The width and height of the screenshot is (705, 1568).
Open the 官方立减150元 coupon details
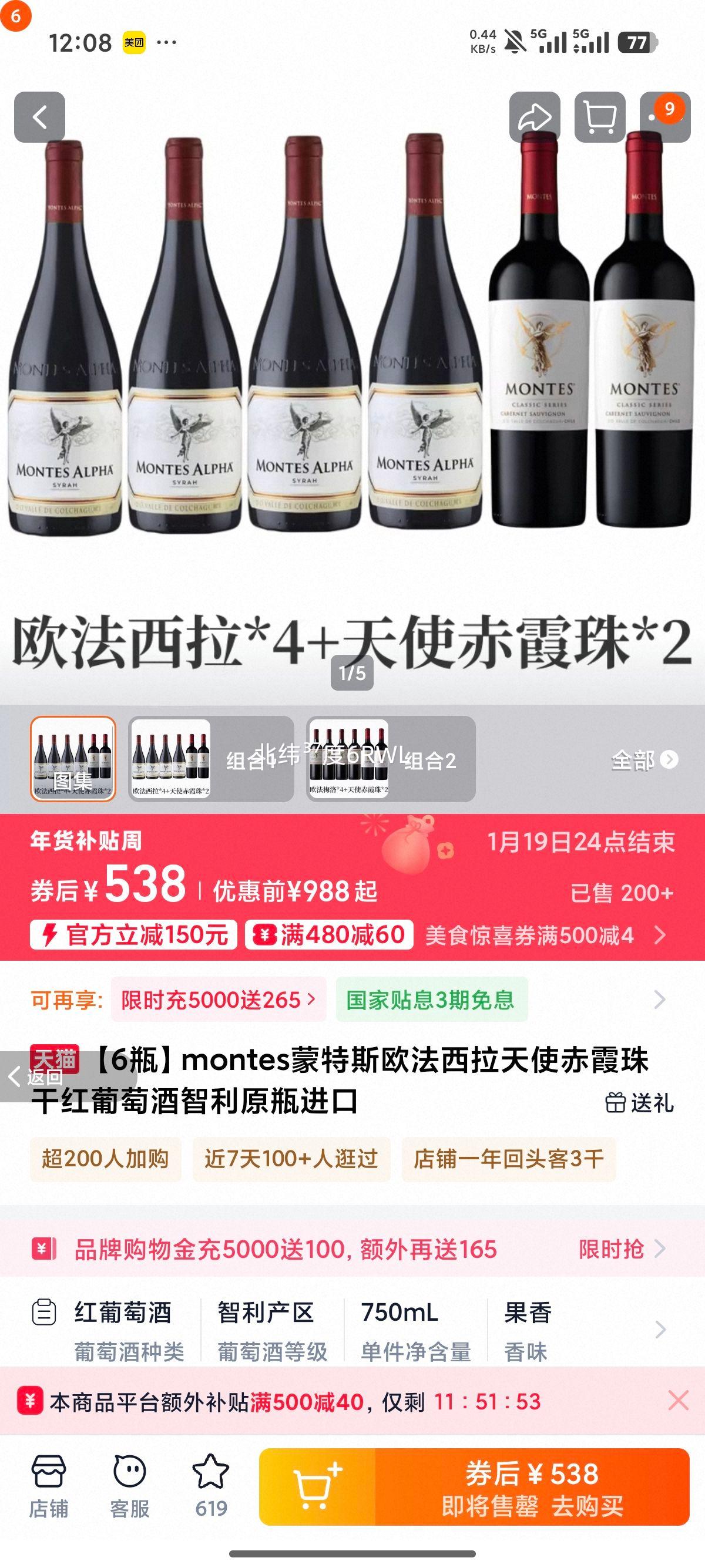(134, 934)
